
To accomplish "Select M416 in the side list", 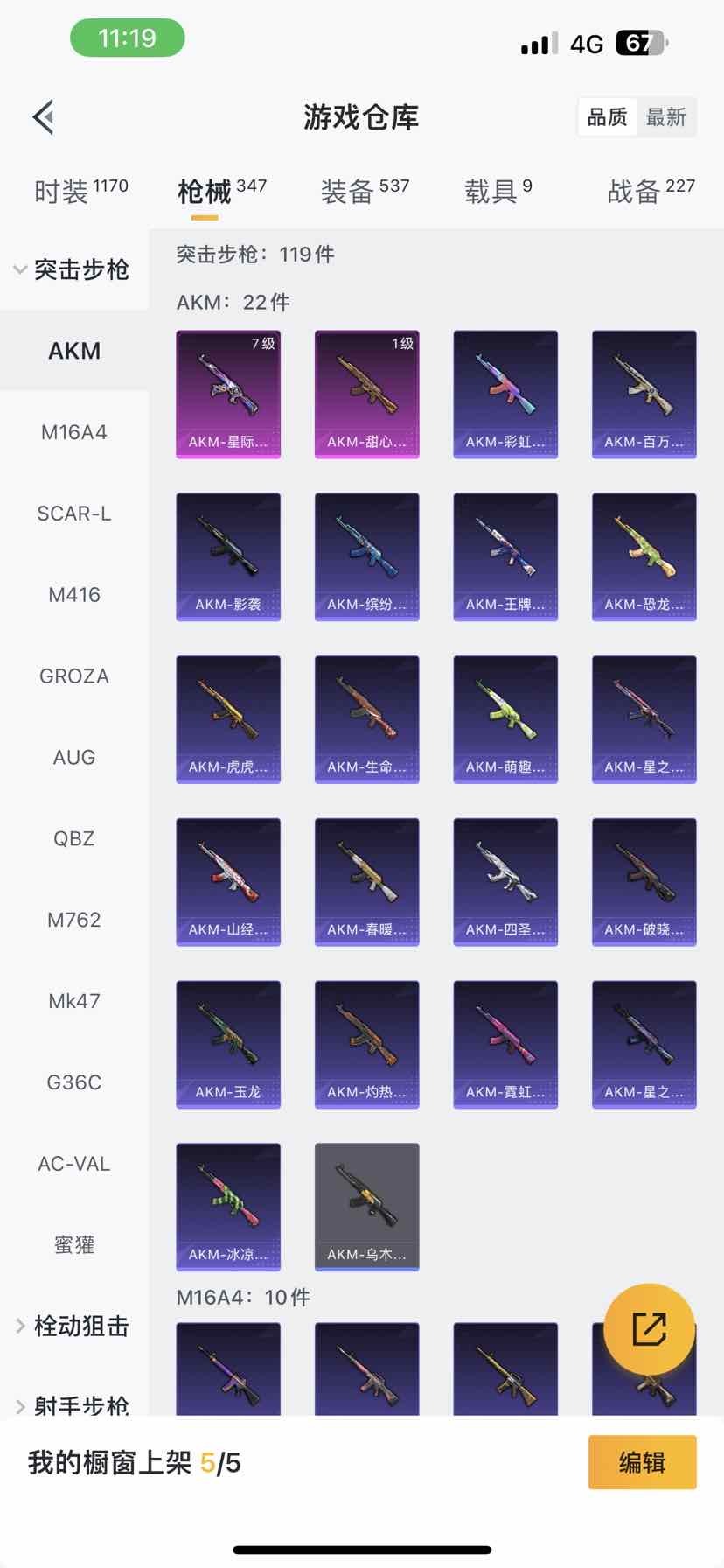I will (74, 595).
